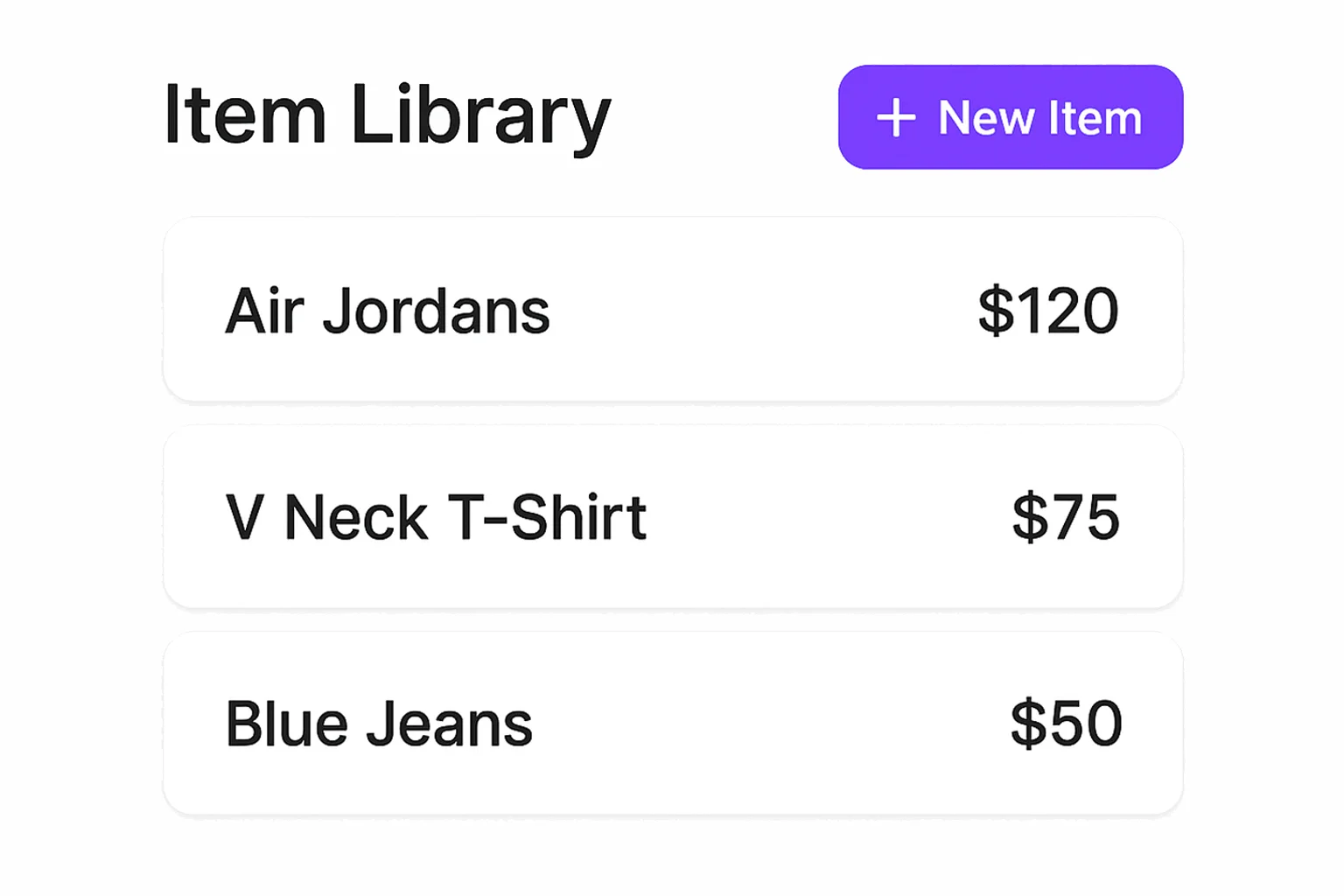Open the Blue Jeans item
1344x896 pixels.
coord(672,724)
